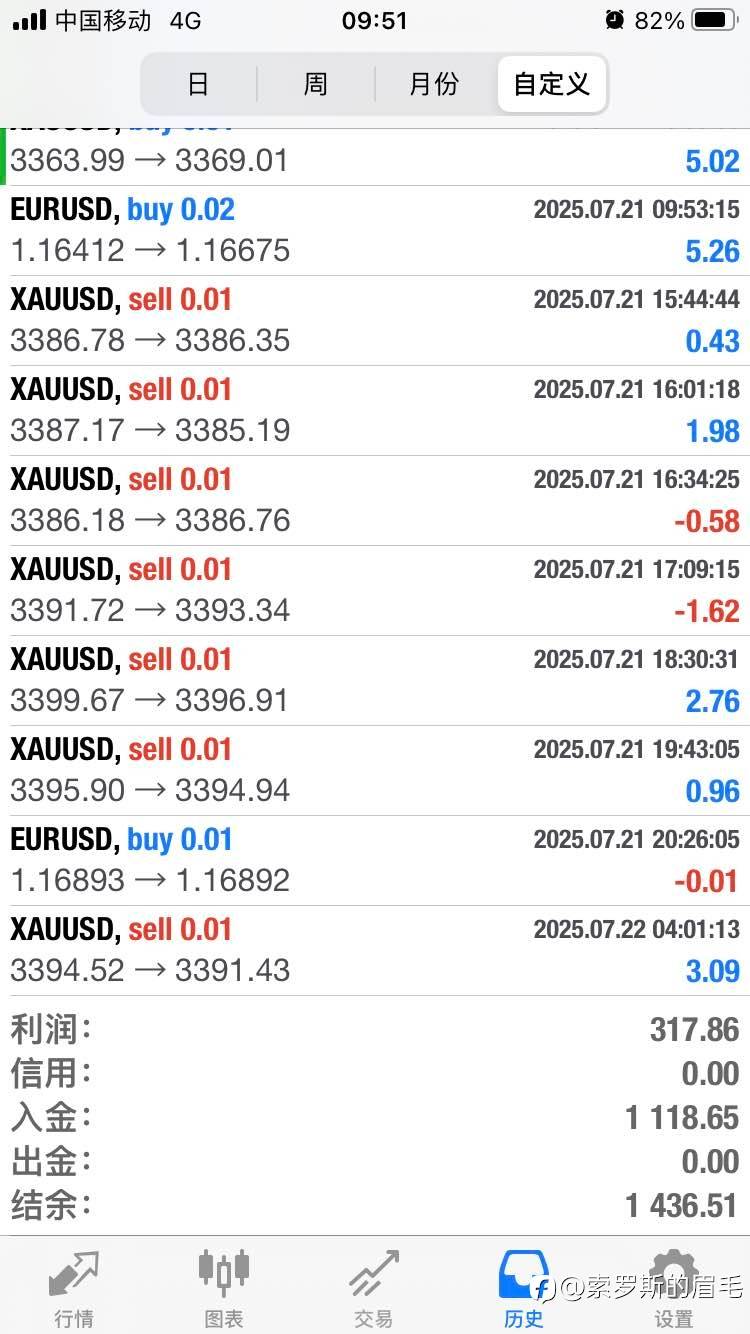Open EURUSD buy 0.01 trade at 20:26:05
This screenshot has width=750, height=1334.
375,861
